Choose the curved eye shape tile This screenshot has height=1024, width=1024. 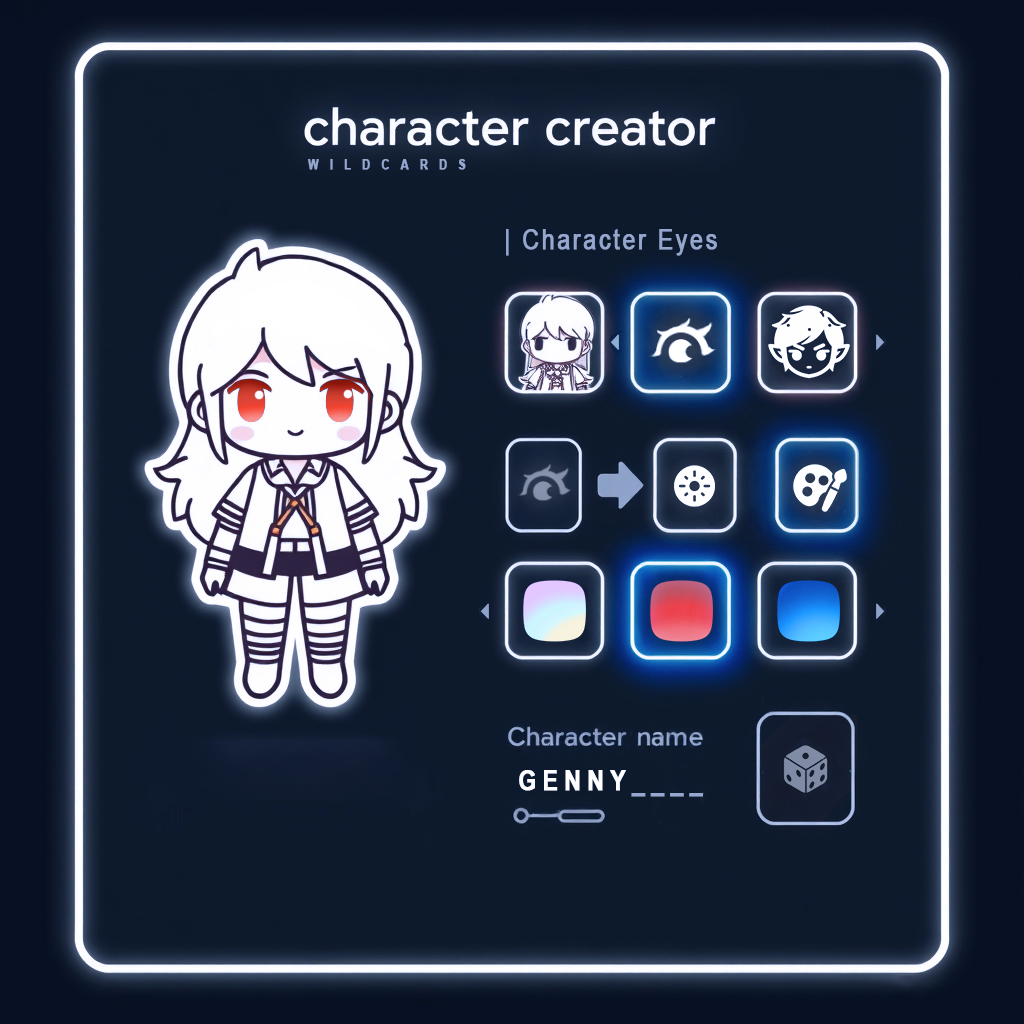pyautogui.click(x=681, y=342)
